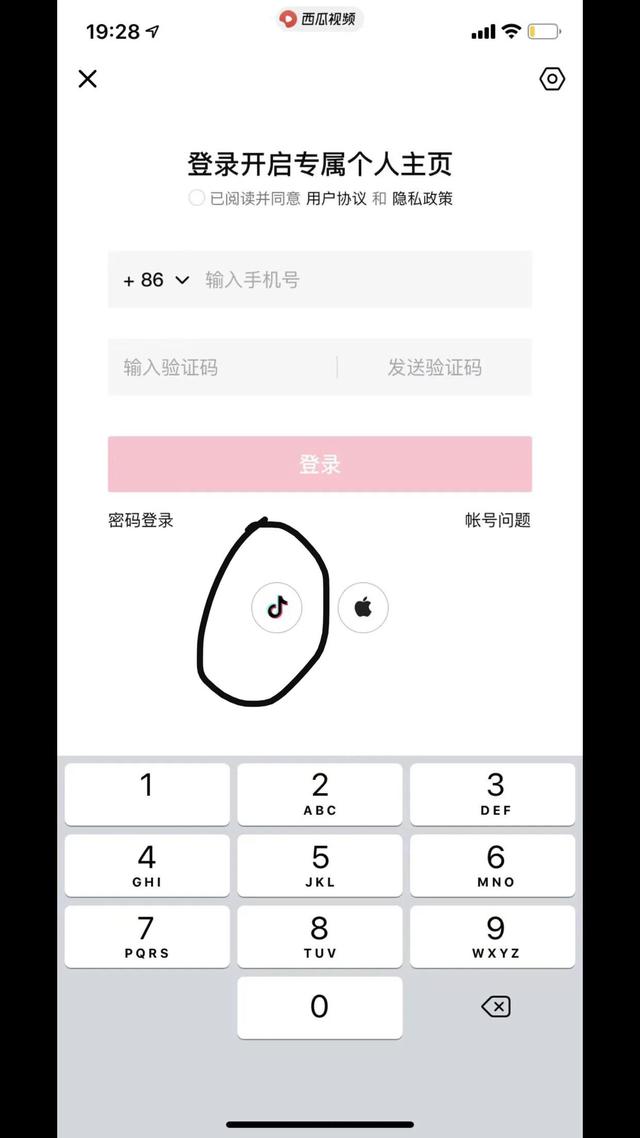Focus the 输入验证码 code field

click(x=220, y=367)
